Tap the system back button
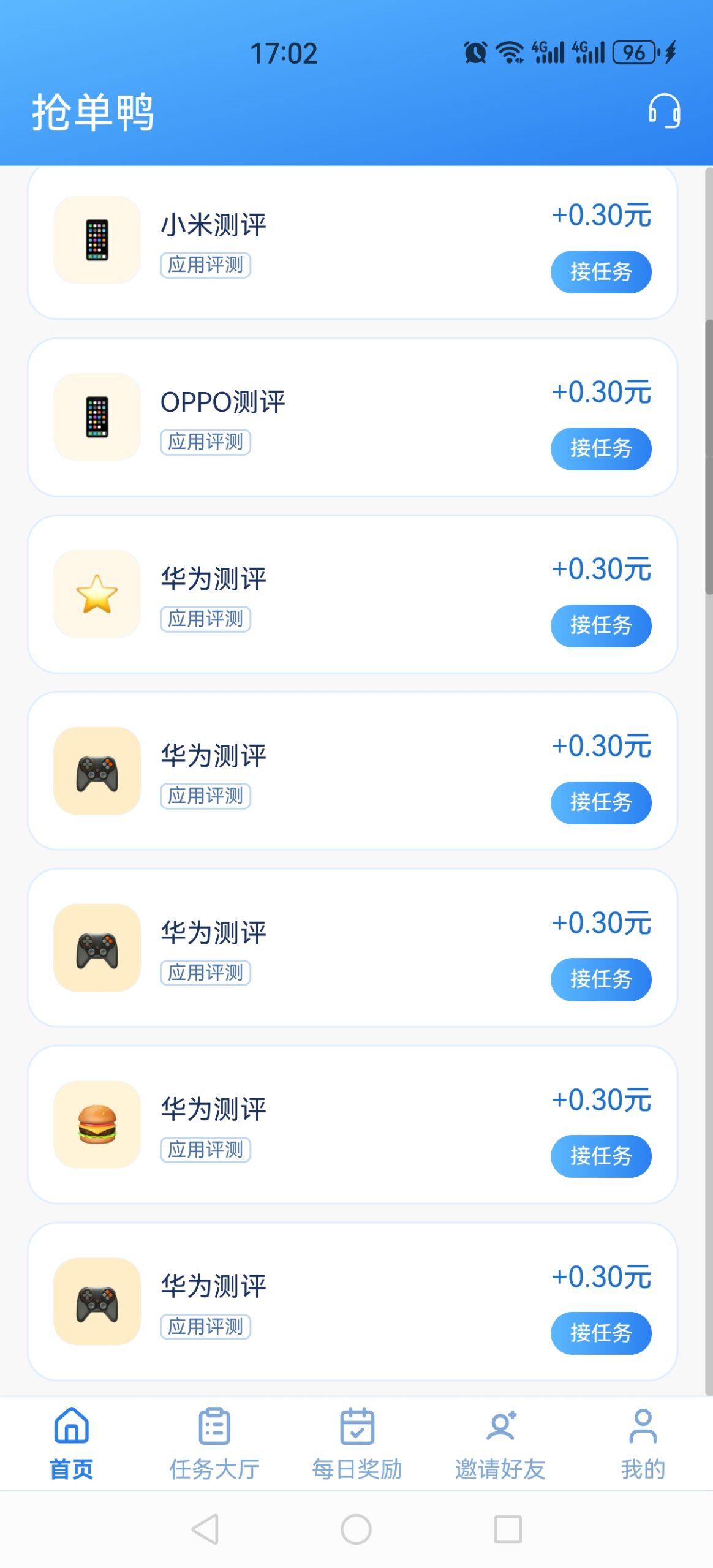 click(x=205, y=1529)
